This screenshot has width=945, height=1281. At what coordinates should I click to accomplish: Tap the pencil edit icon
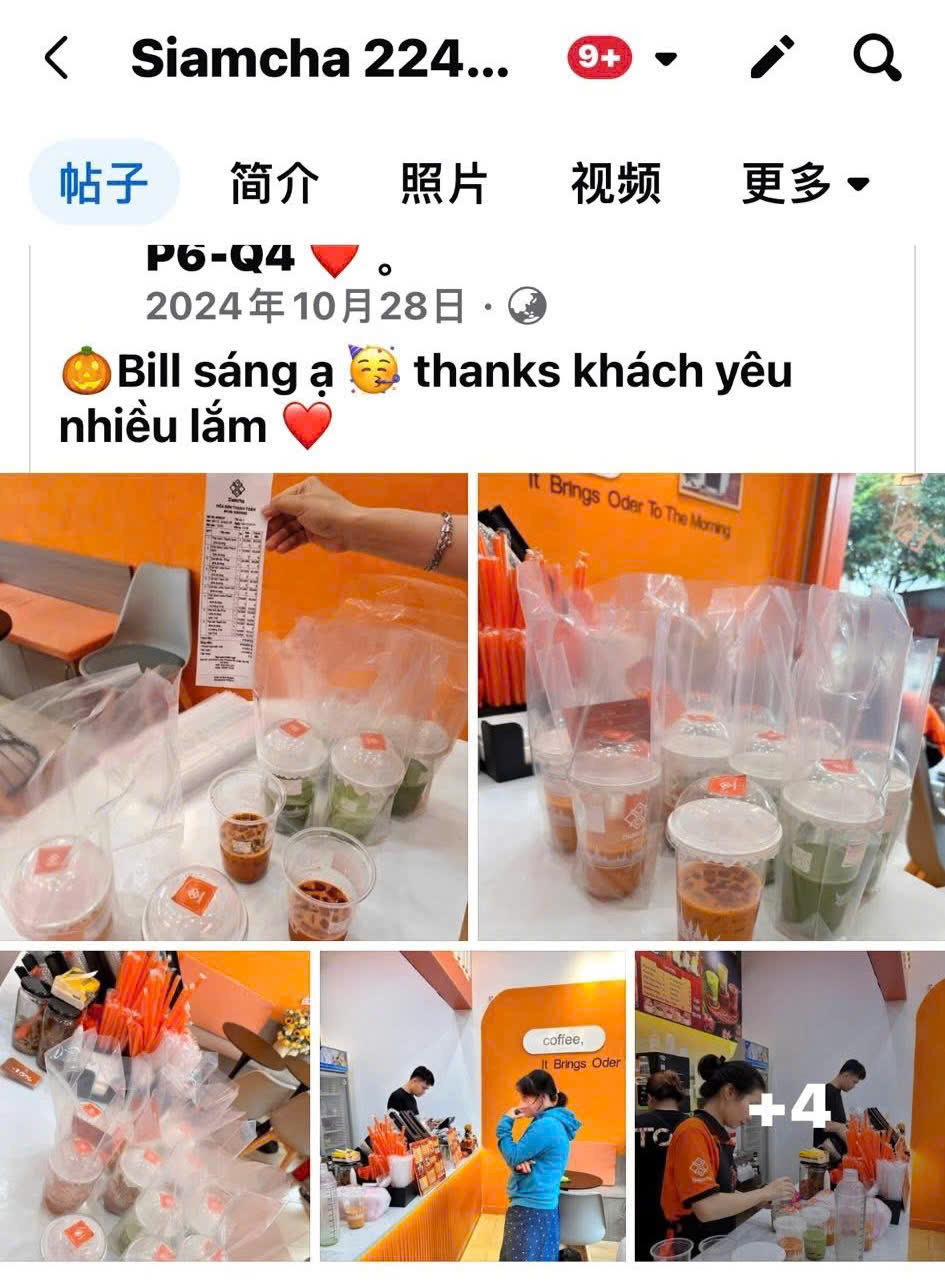(x=772, y=58)
